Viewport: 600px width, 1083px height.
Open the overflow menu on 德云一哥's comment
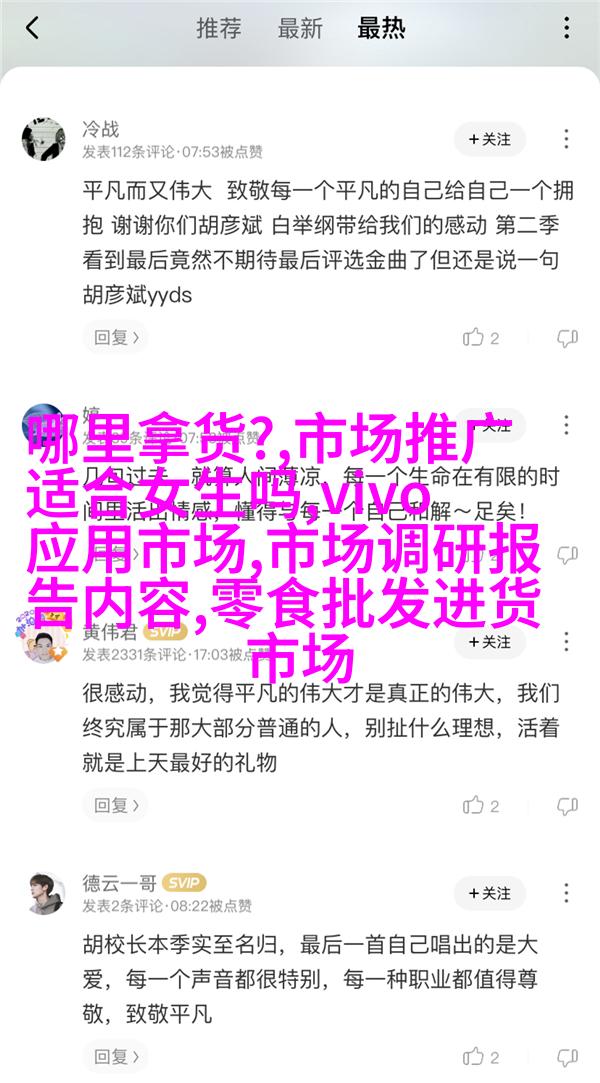click(x=567, y=893)
